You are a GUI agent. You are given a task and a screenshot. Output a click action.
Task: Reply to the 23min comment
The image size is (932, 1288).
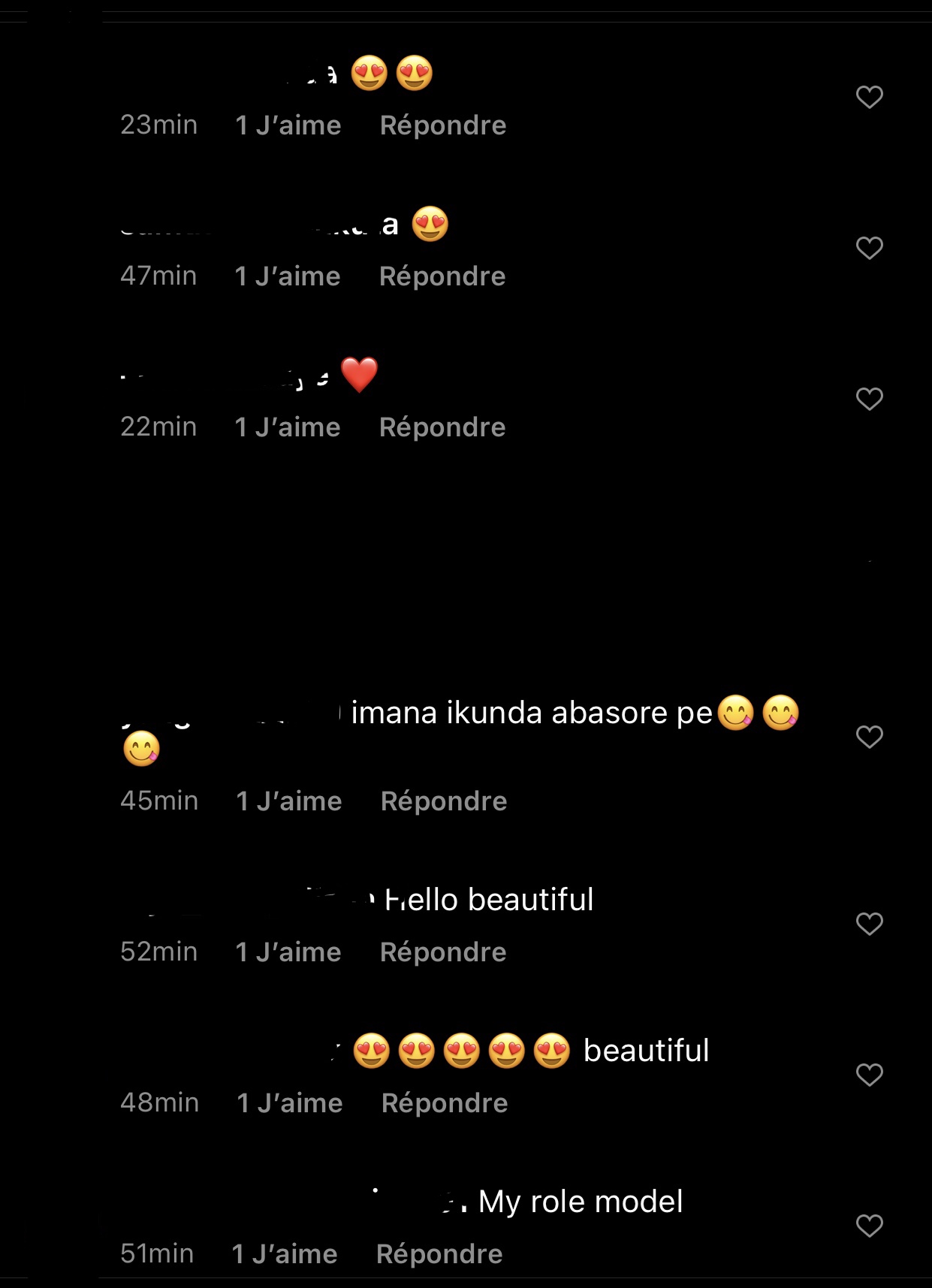442,125
